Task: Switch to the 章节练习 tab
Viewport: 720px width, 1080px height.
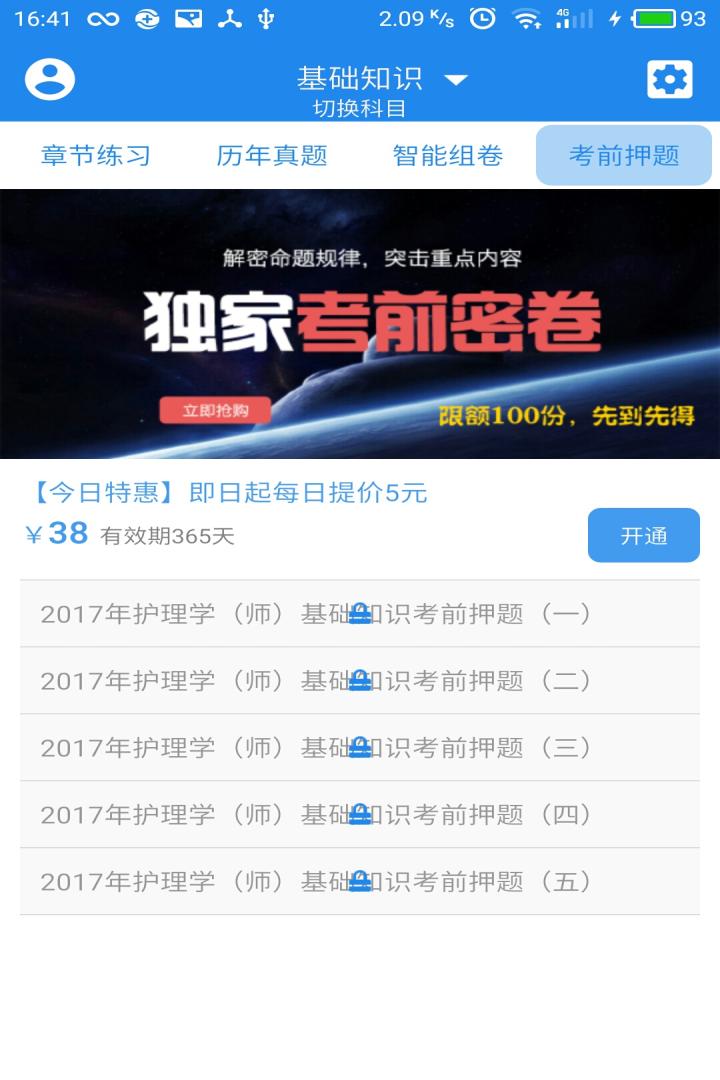Action: (96, 155)
